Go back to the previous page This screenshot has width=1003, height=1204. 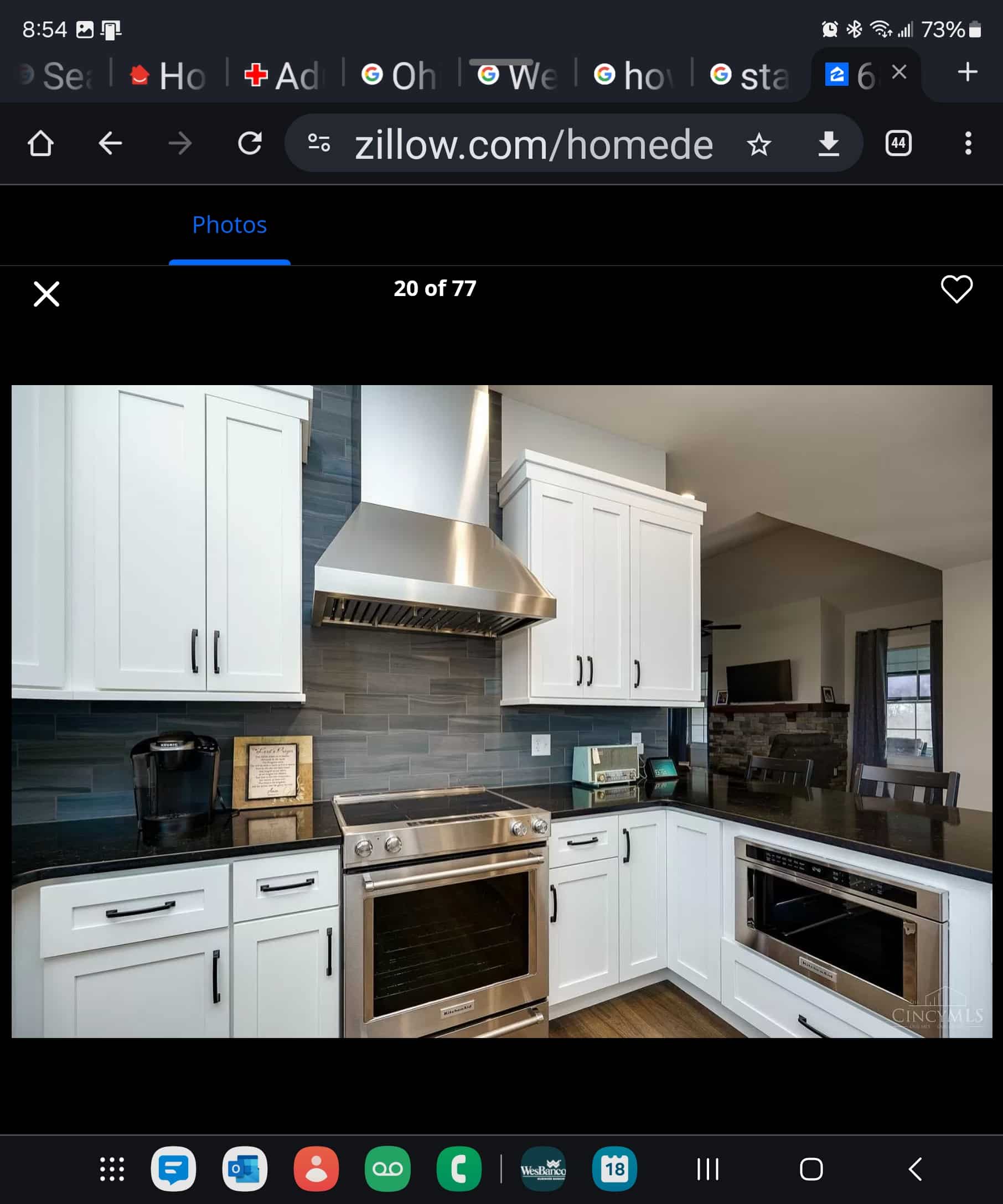click(110, 143)
